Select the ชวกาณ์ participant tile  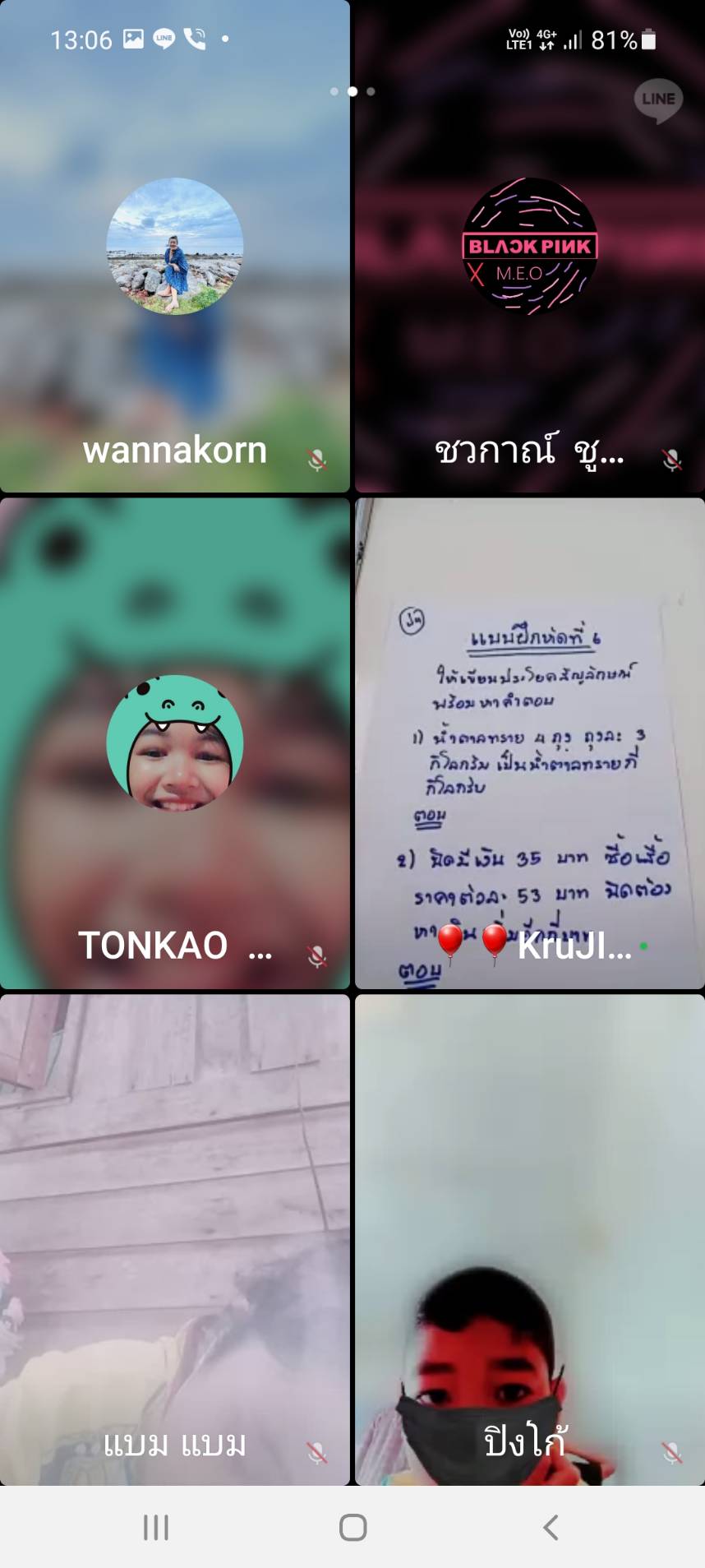529,247
